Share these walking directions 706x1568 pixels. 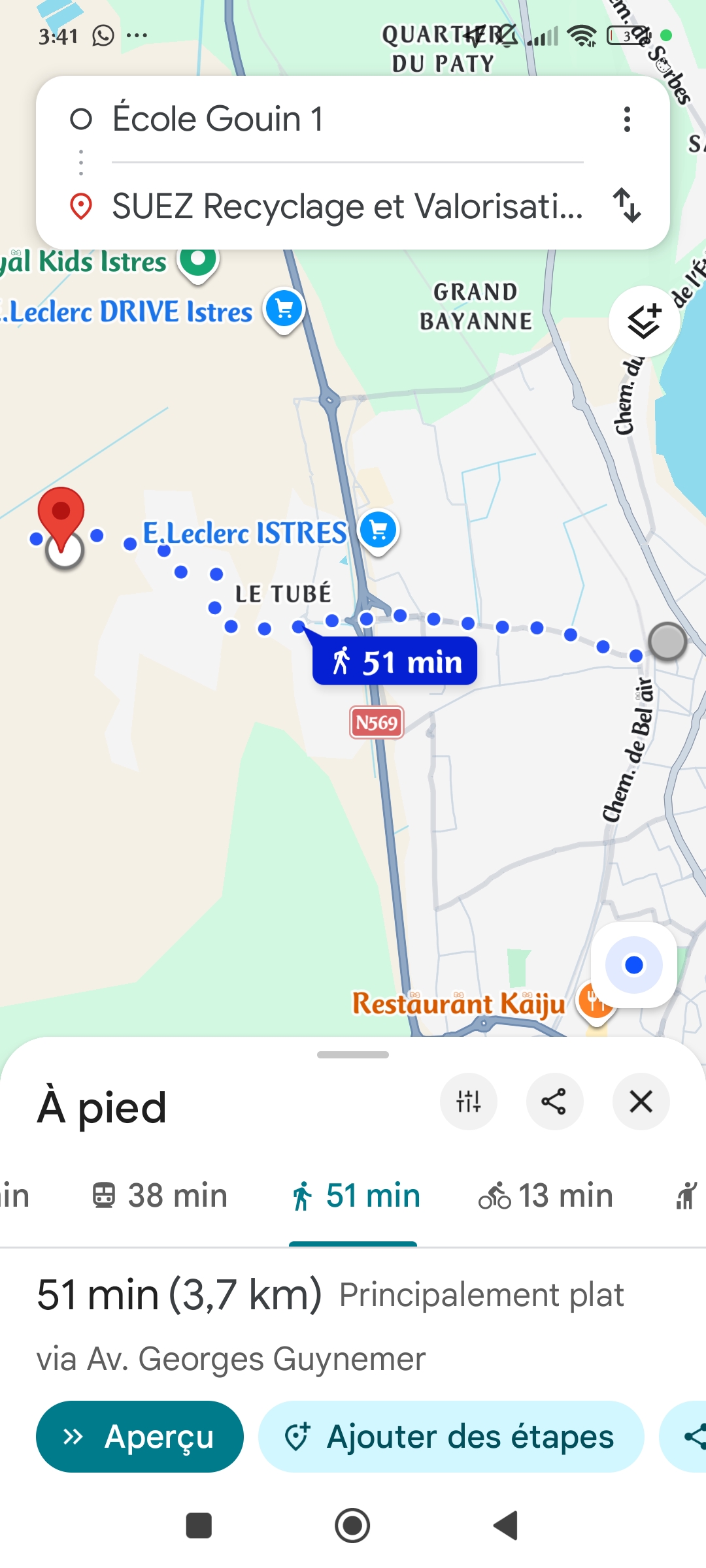(554, 1102)
